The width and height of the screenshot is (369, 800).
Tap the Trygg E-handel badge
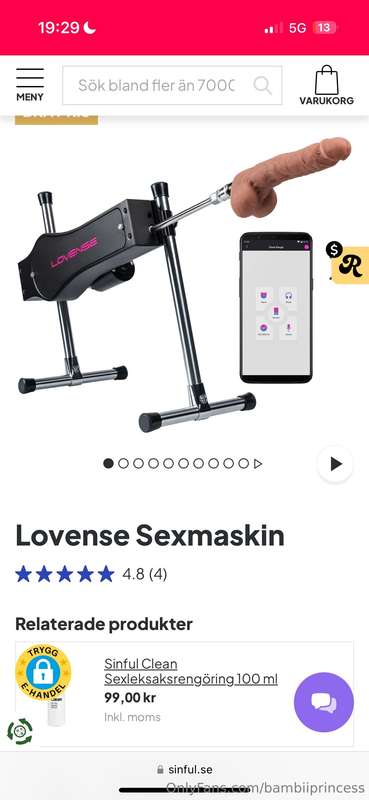tap(43, 672)
